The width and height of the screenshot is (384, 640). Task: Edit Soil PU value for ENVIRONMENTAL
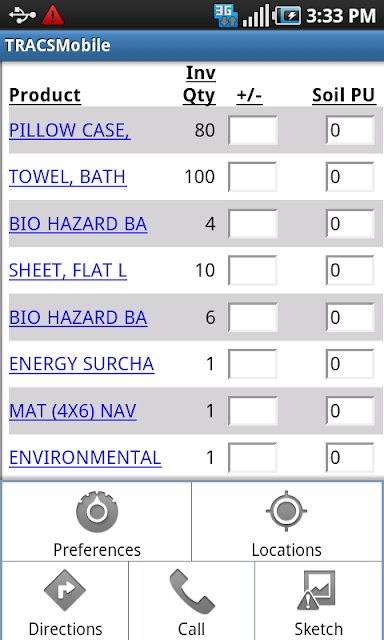[350, 457]
